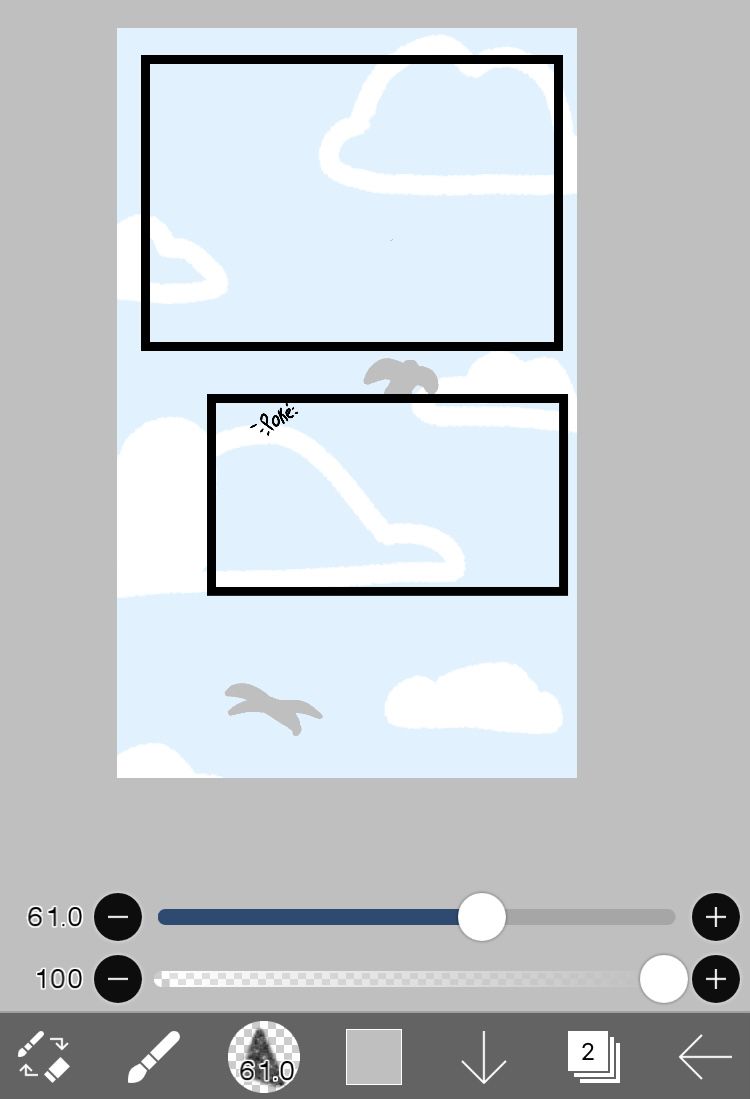Open the brush tool selector
The image size is (750, 1099).
point(154,1056)
